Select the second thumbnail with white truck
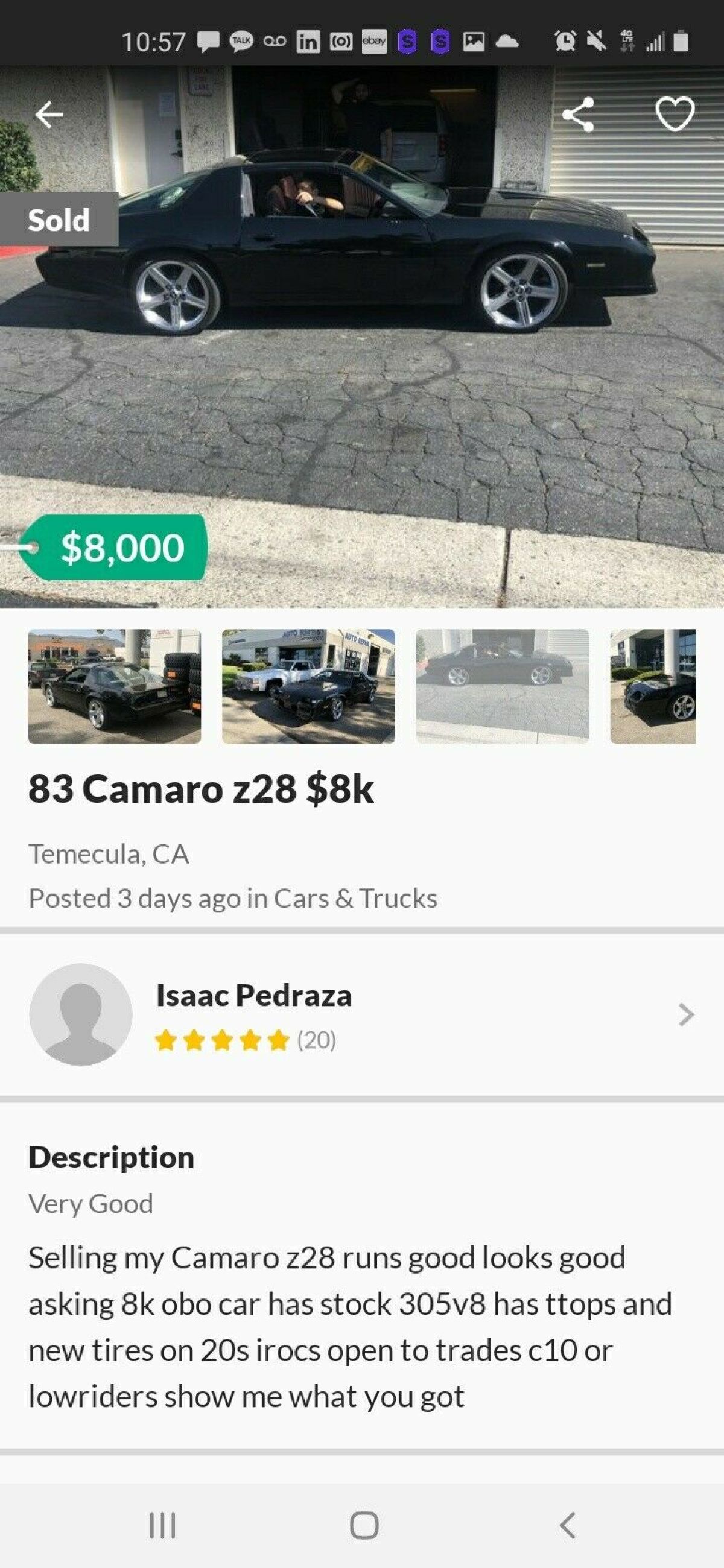This screenshot has width=724, height=1568. click(308, 686)
